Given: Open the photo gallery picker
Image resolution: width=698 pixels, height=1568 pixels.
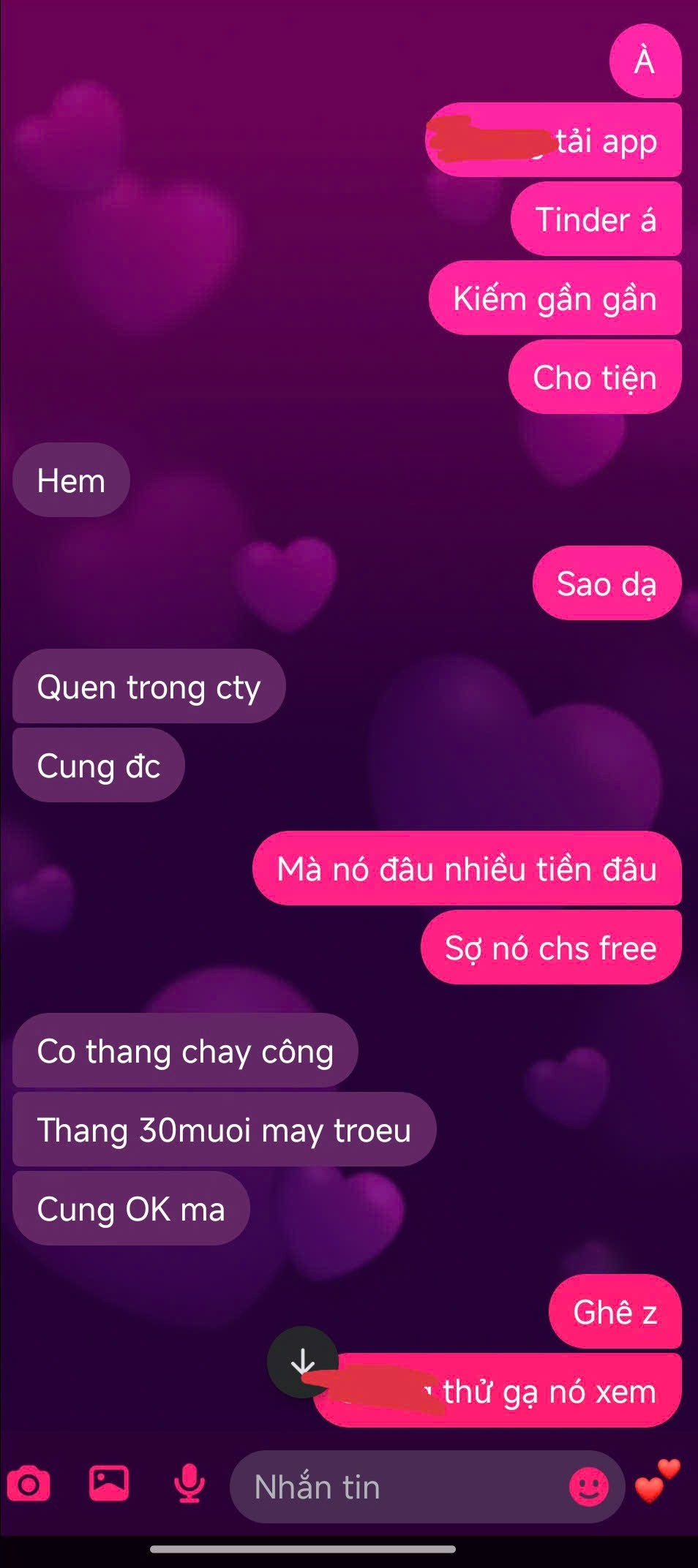Looking at the screenshot, I should click(x=108, y=1484).
